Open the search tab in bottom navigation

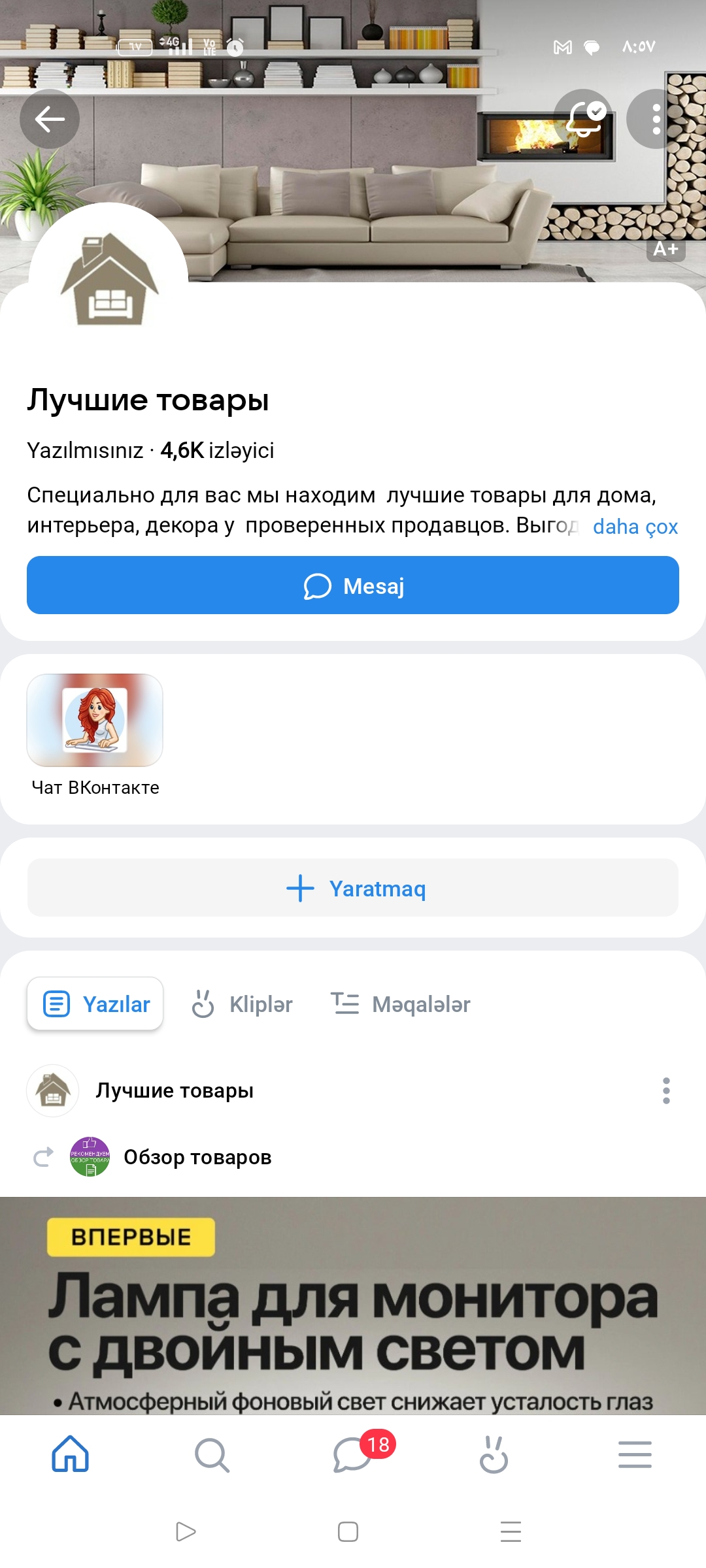pos(212,1454)
